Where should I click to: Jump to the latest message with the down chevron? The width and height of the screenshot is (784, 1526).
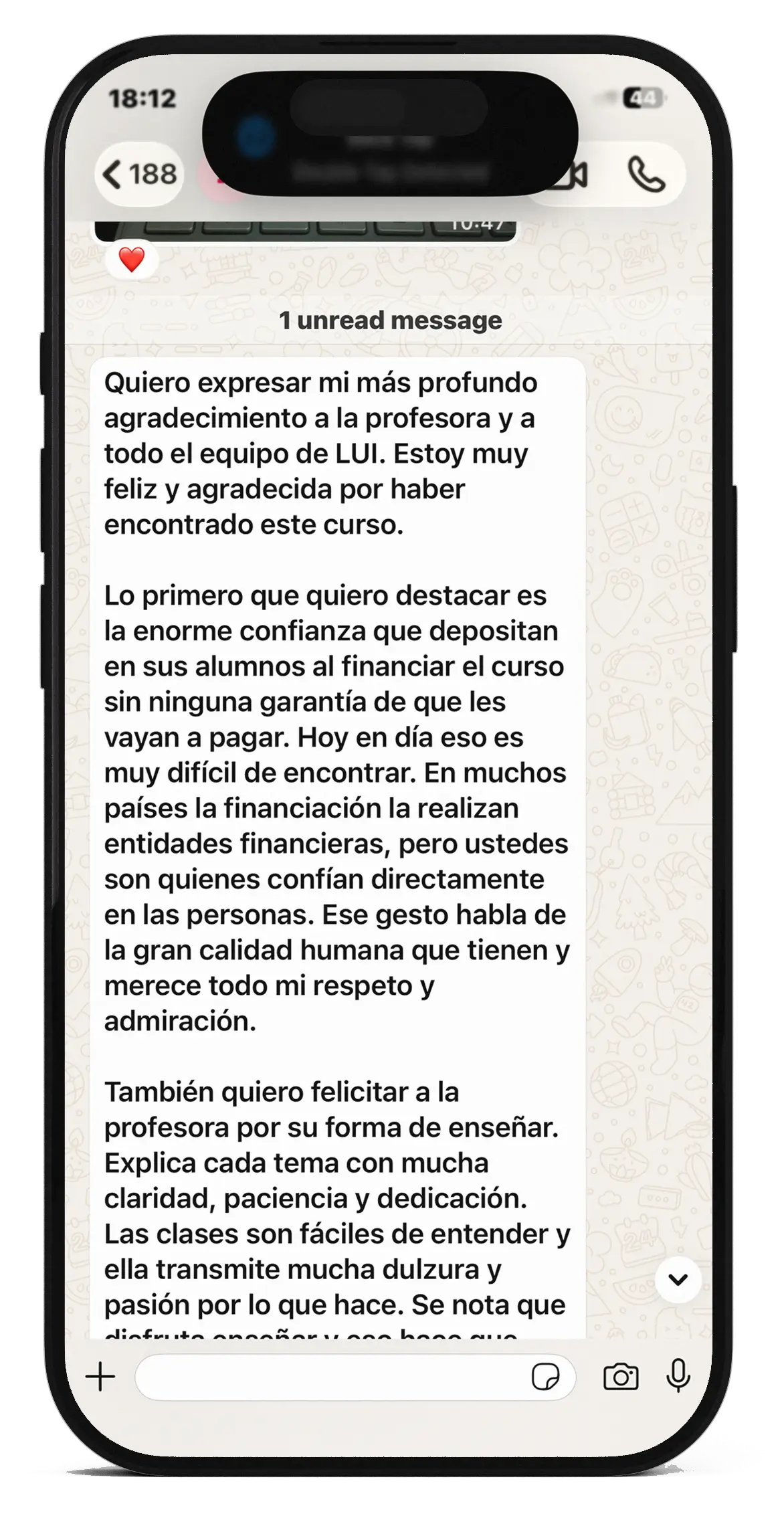[678, 1280]
